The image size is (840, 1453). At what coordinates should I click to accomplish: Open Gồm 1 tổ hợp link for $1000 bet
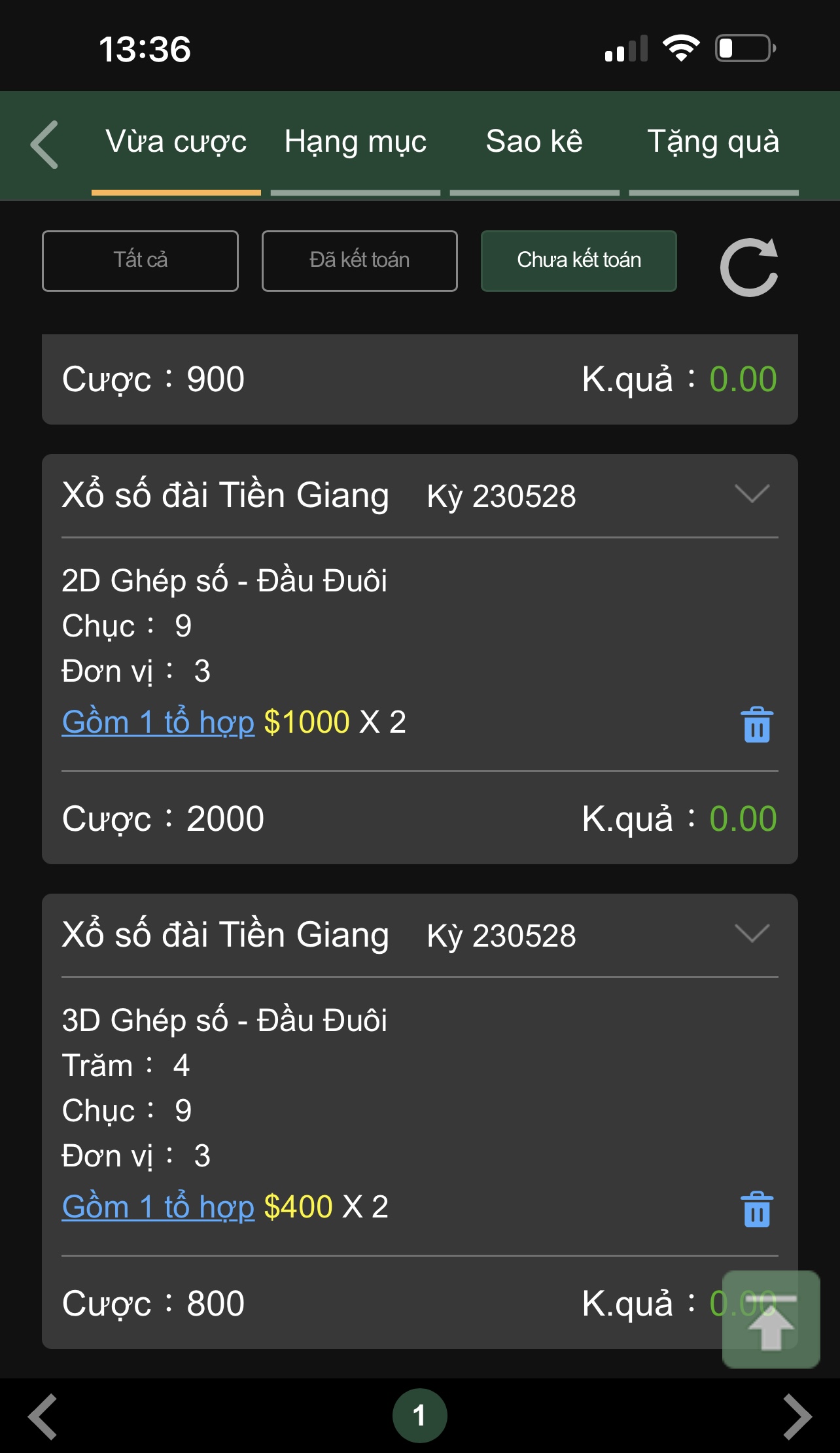pos(158,722)
